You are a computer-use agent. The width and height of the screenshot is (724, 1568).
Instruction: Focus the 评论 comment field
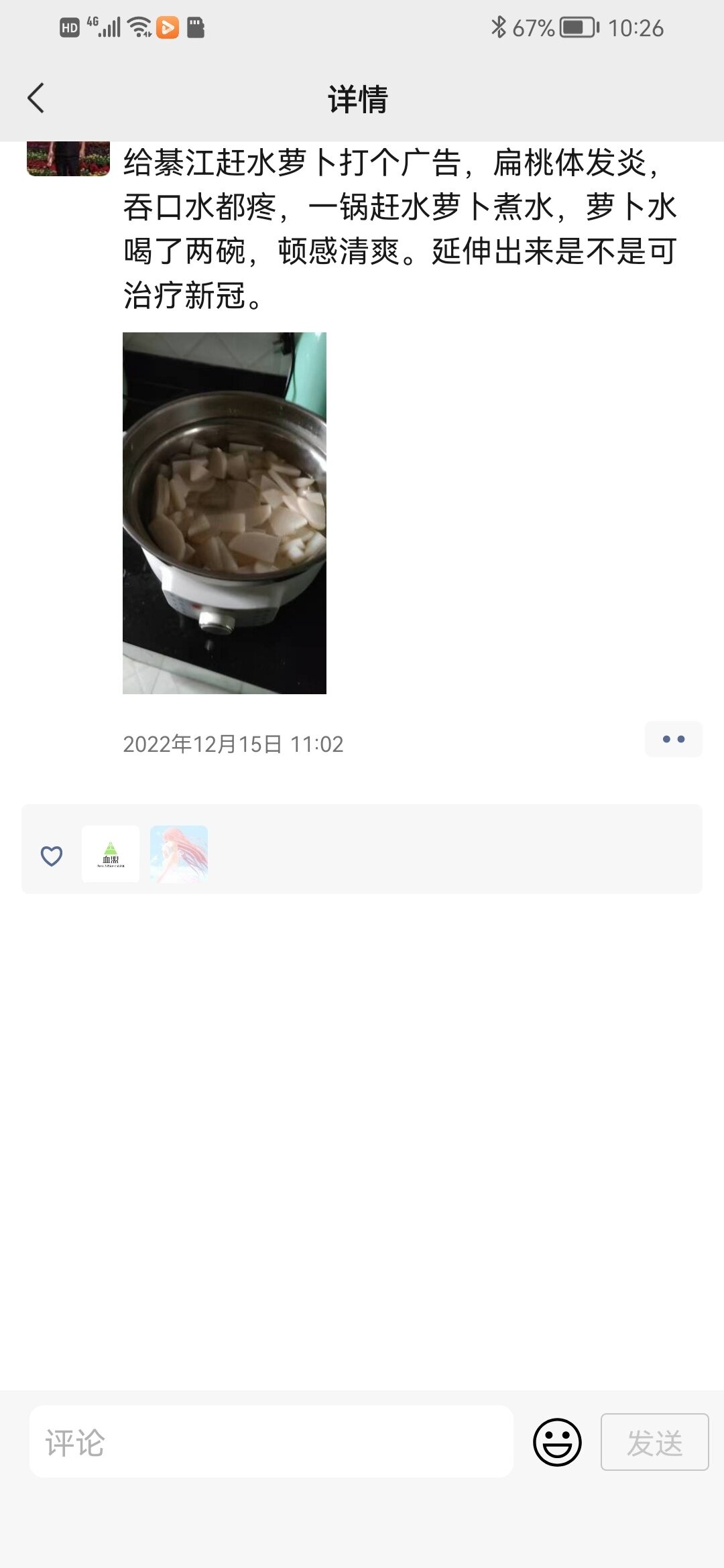pos(271,1442)
